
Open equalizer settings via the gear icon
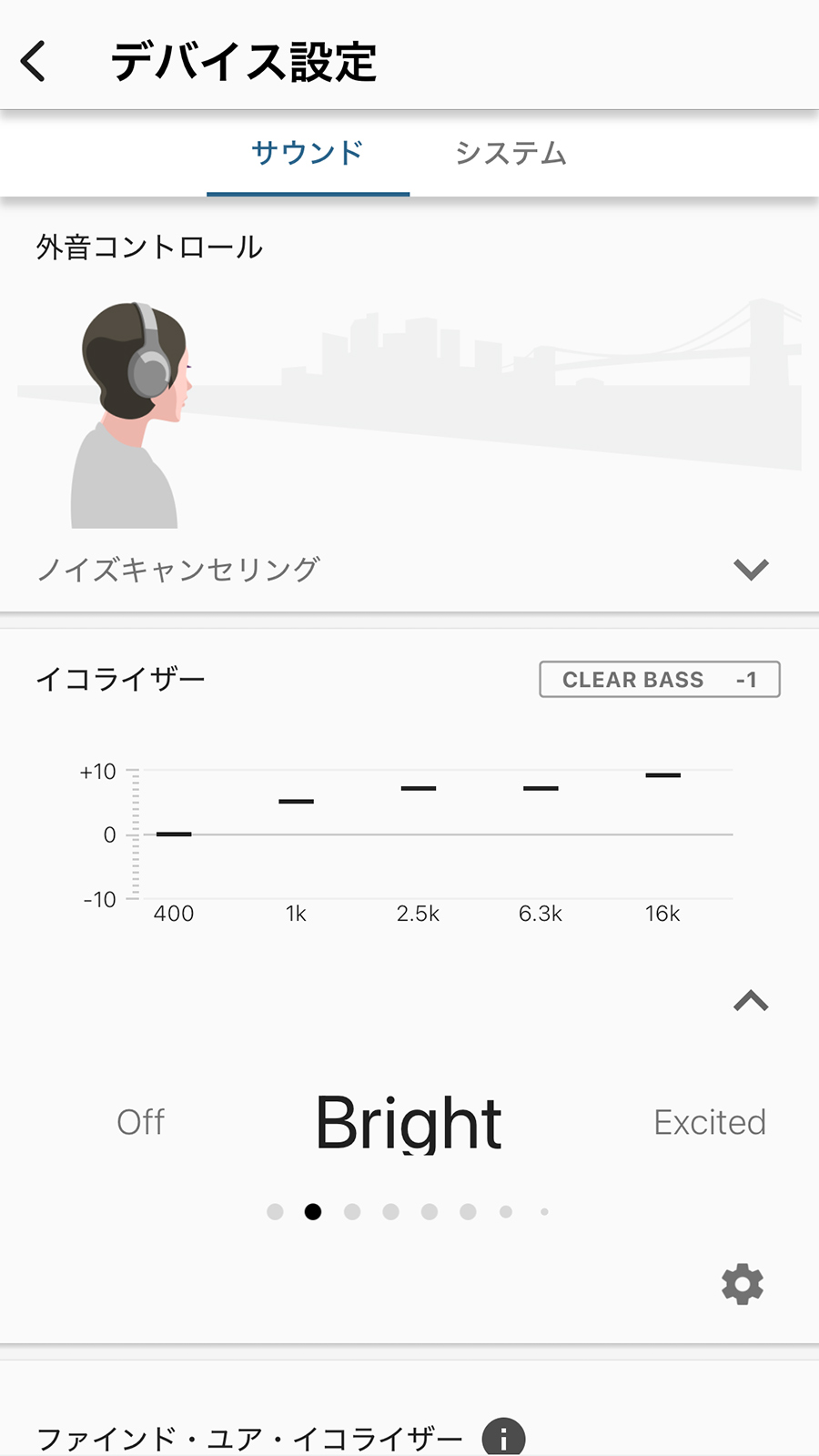742,1284
